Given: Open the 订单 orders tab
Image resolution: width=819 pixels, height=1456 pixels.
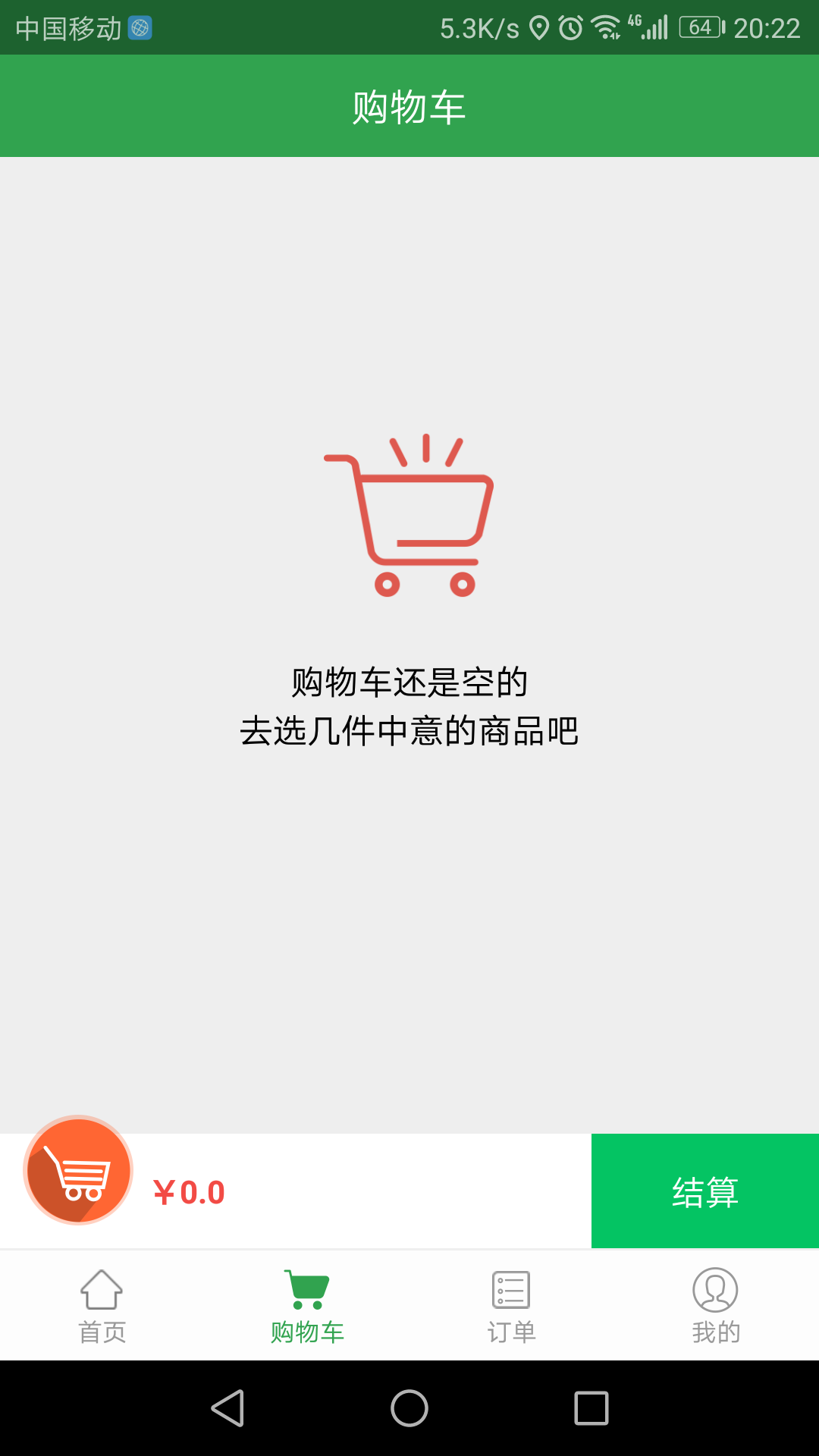Looking at the screenshot, I should click(x=512, y=1306).
